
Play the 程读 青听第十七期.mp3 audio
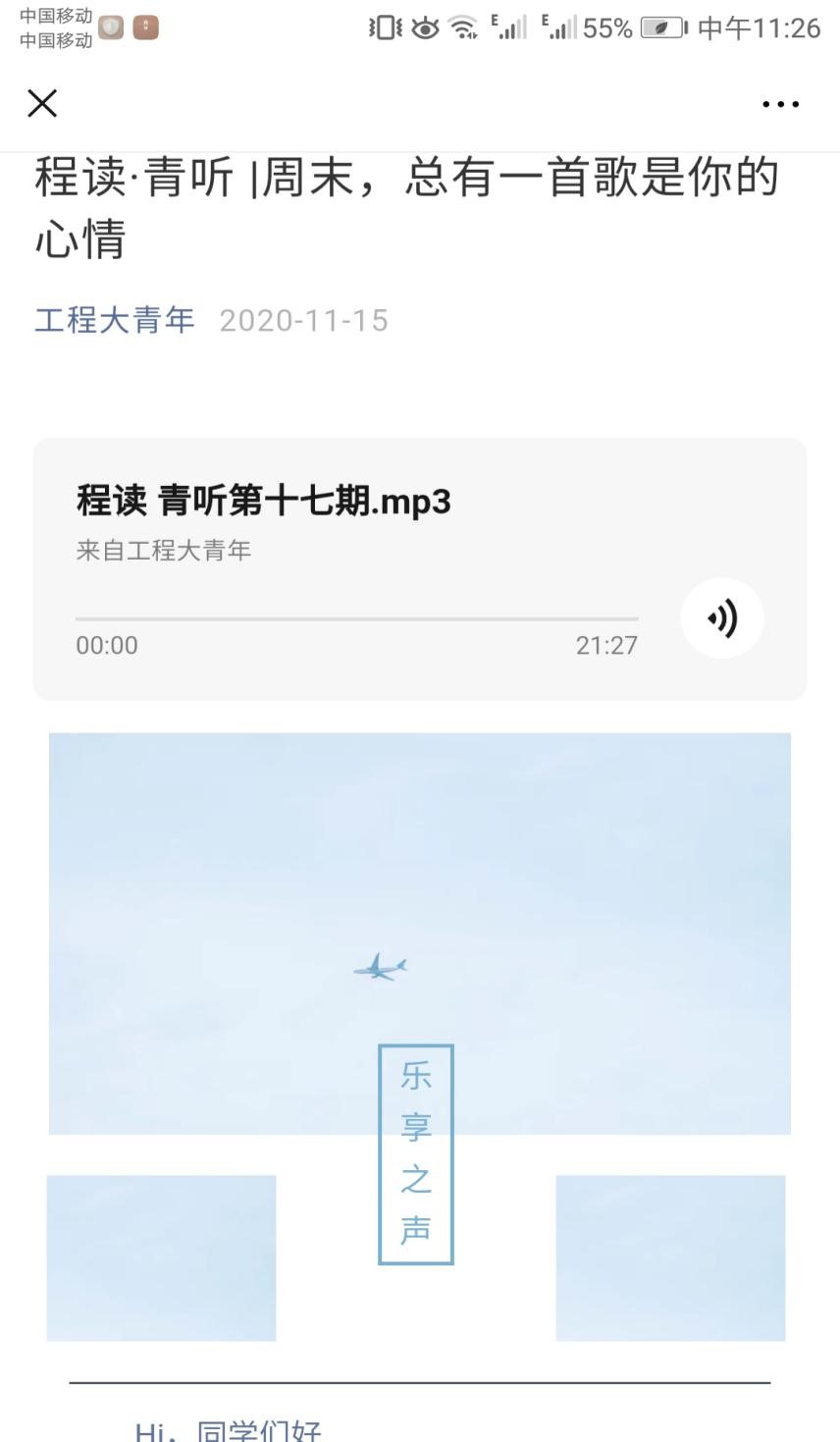pos(722,618)
